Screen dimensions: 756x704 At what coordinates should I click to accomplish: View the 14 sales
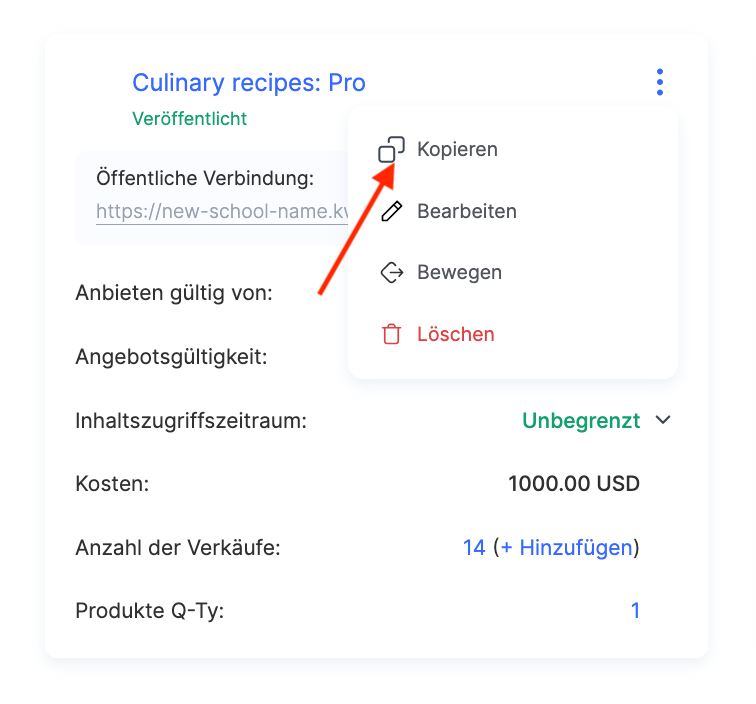pos(474,548)
